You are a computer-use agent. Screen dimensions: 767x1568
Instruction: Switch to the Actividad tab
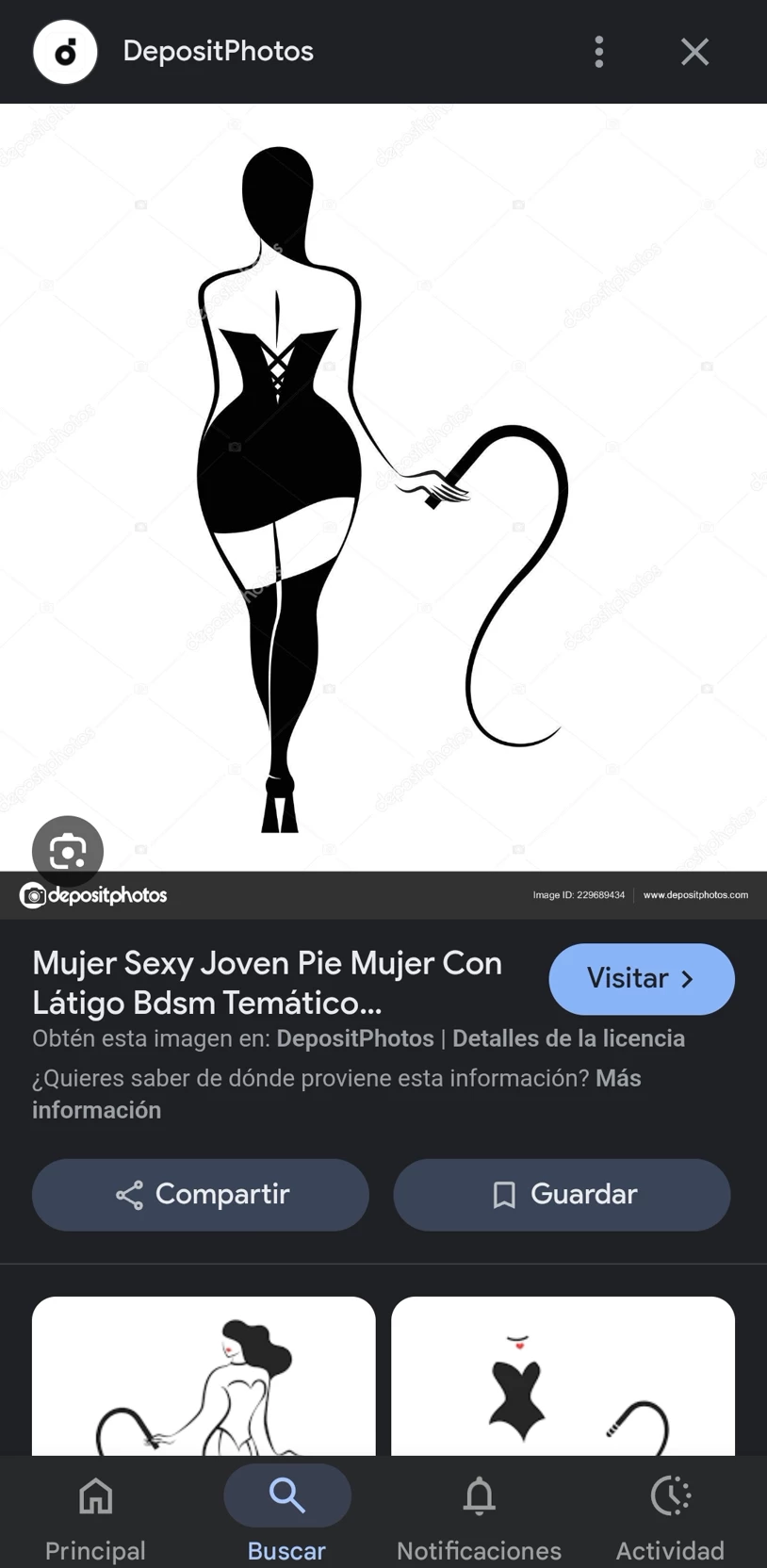point(670,1513)
